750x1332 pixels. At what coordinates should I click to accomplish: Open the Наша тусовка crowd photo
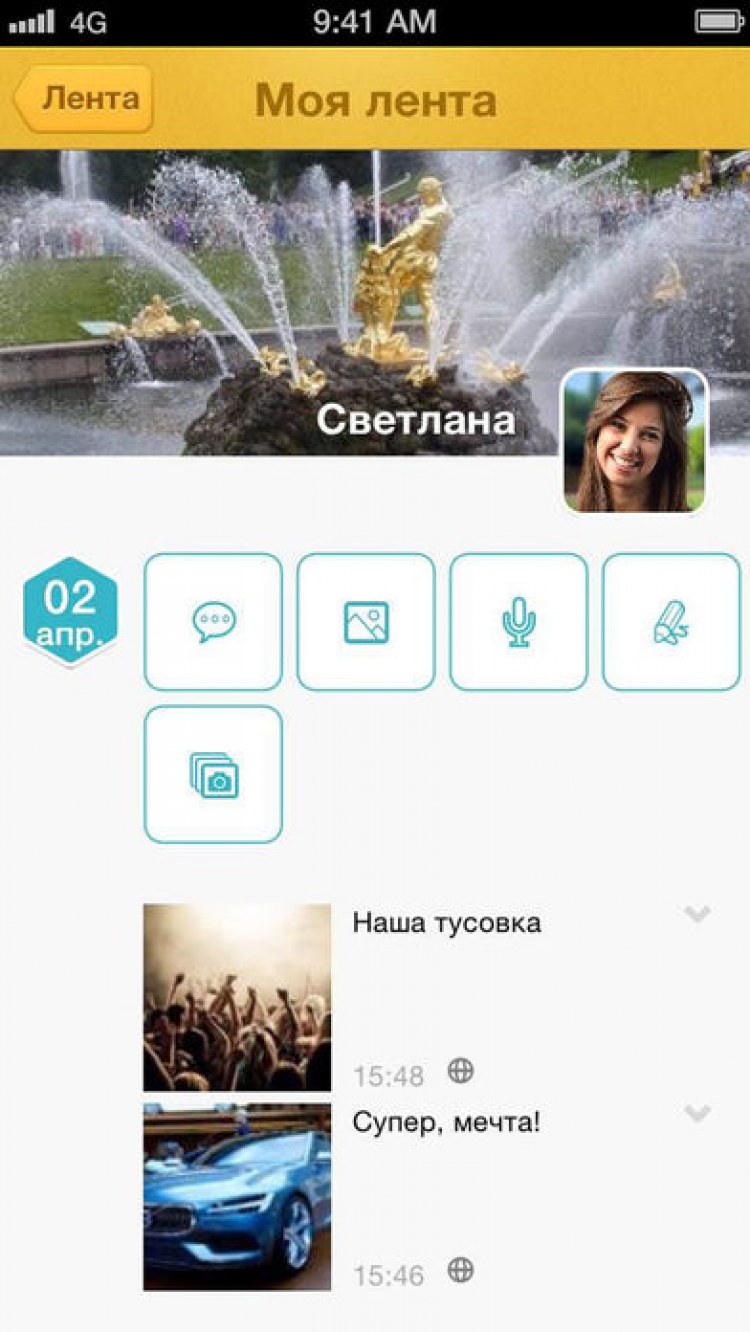click(237, 997)
